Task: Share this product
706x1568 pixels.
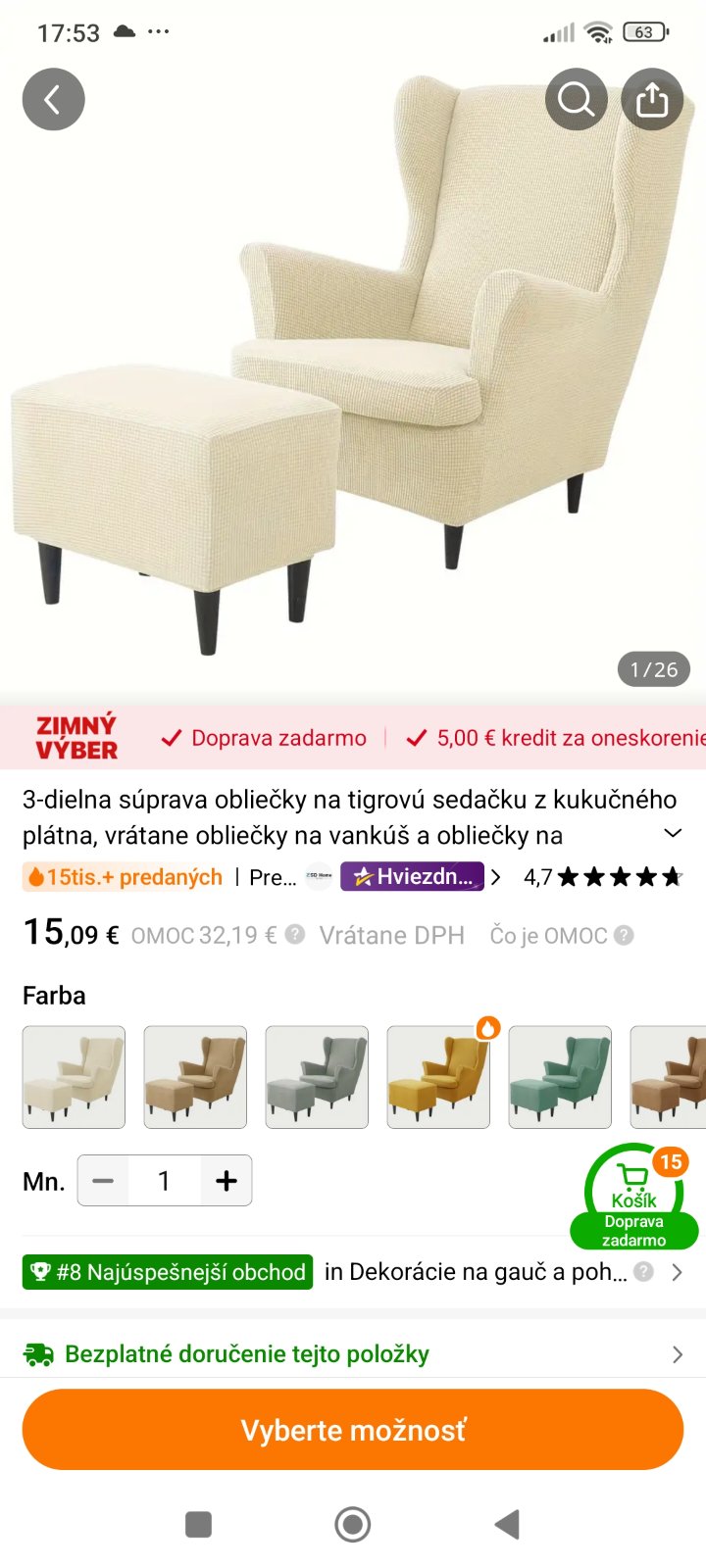Action: pyautogui.click(x=652, y=99)
